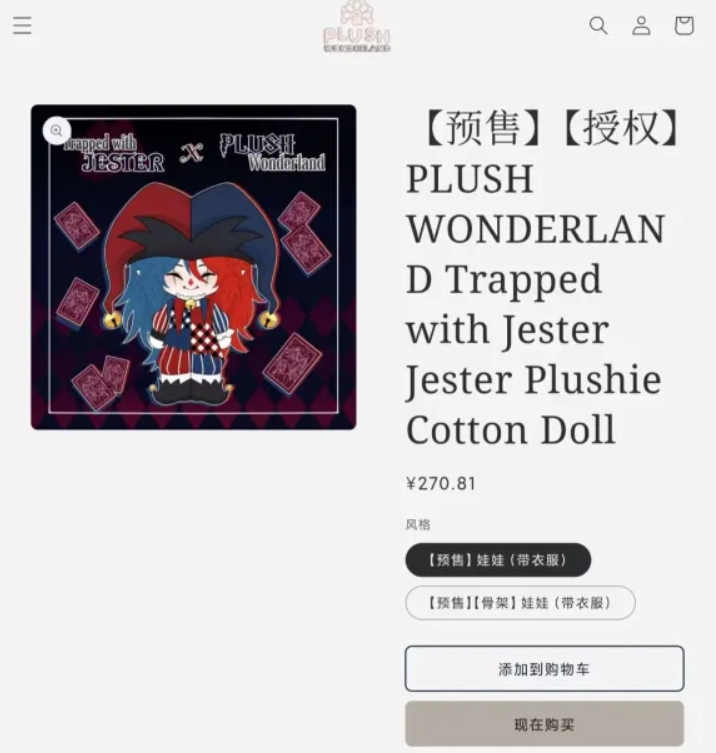Select the 【预售】【骨架】娃娃（带衣服）option
Screen dimensions: 716x753
pos(520,603)
